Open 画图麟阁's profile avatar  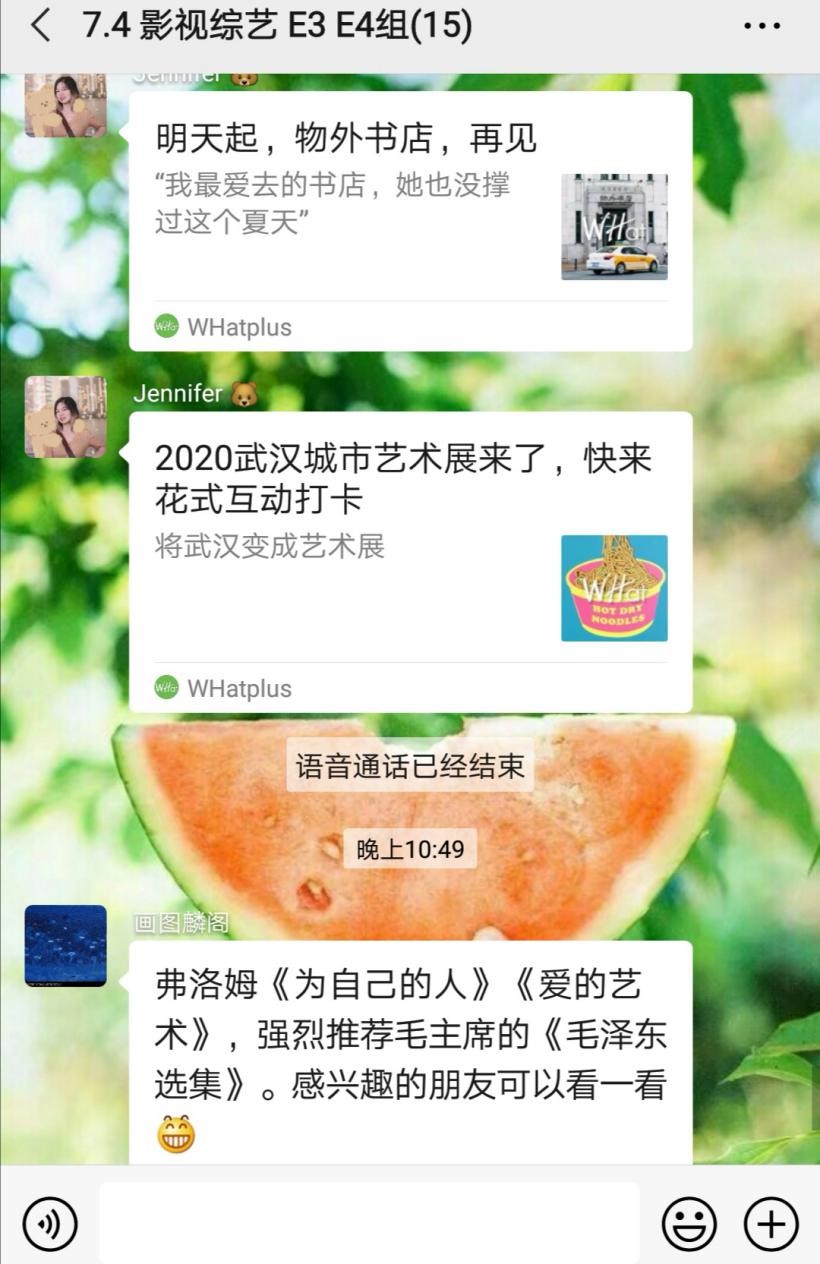65,946
